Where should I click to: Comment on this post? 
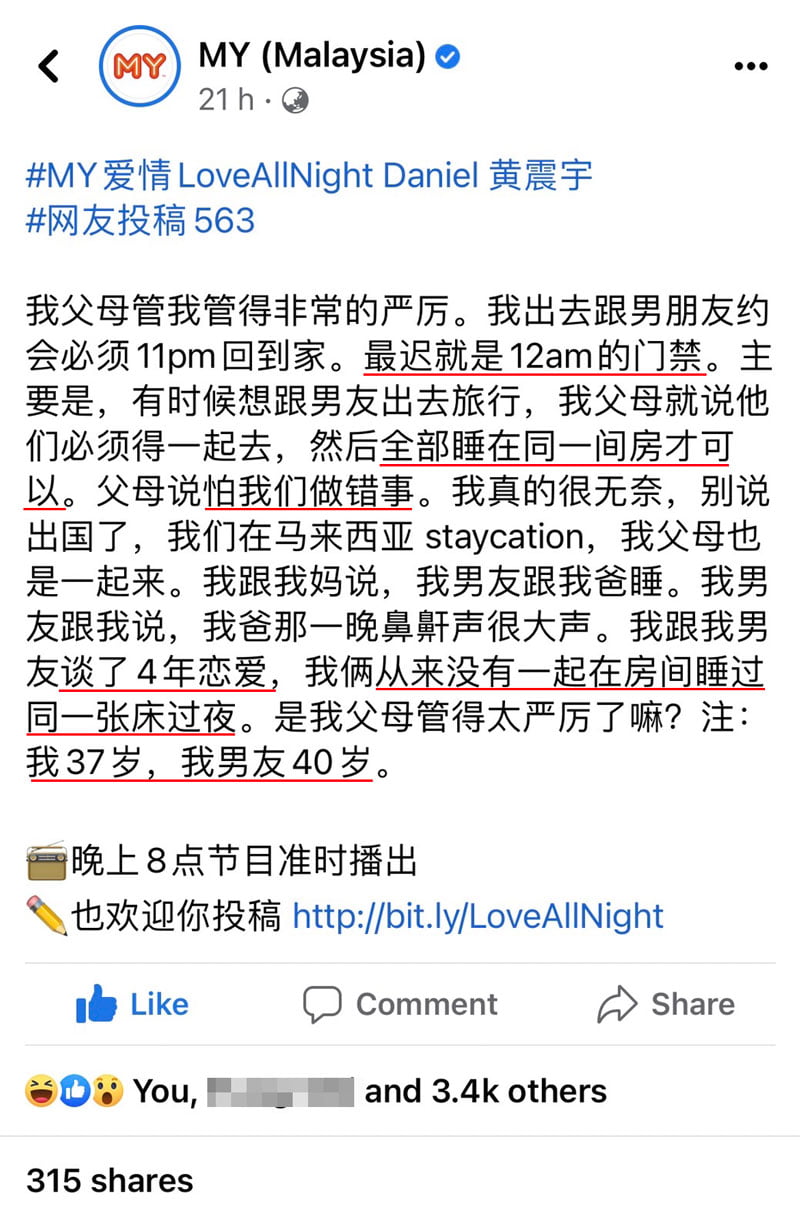click(400, 1004)
